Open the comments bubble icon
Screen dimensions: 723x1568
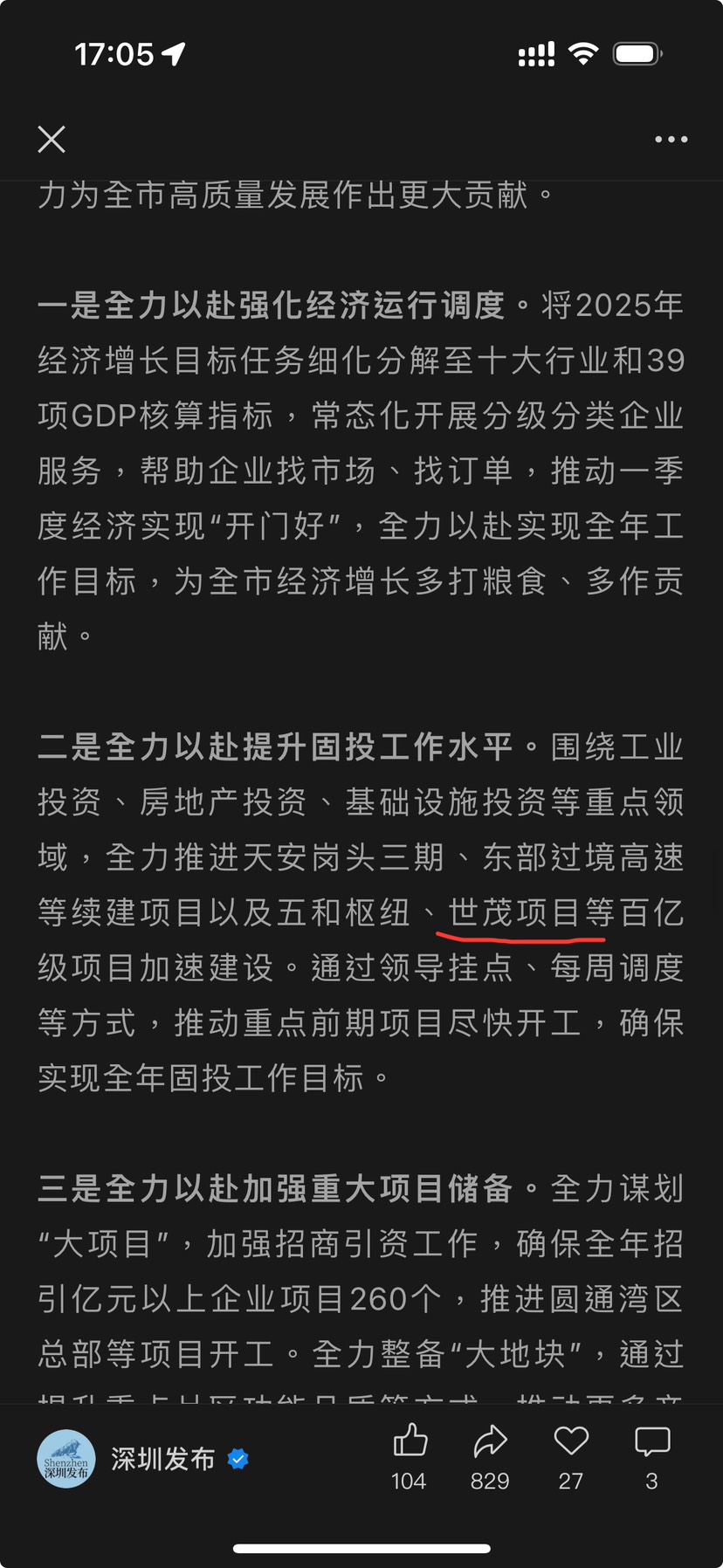pyautogui.click(x=651, y=1441)
